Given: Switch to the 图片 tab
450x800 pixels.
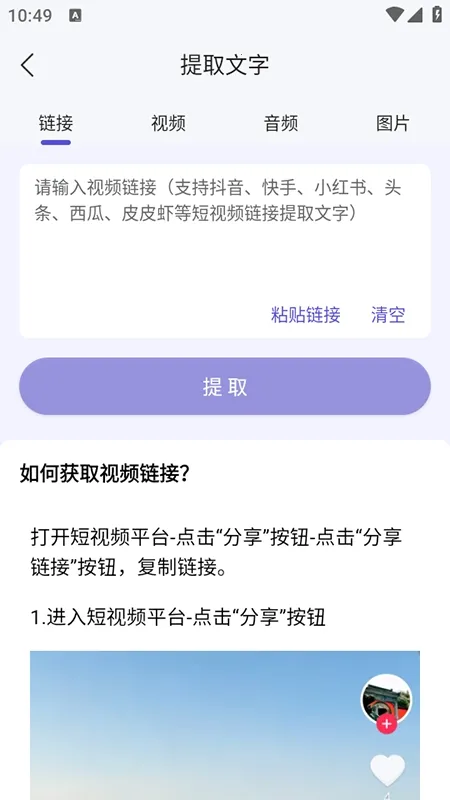Looking at the screenshot, I should [x=393, y=123].
